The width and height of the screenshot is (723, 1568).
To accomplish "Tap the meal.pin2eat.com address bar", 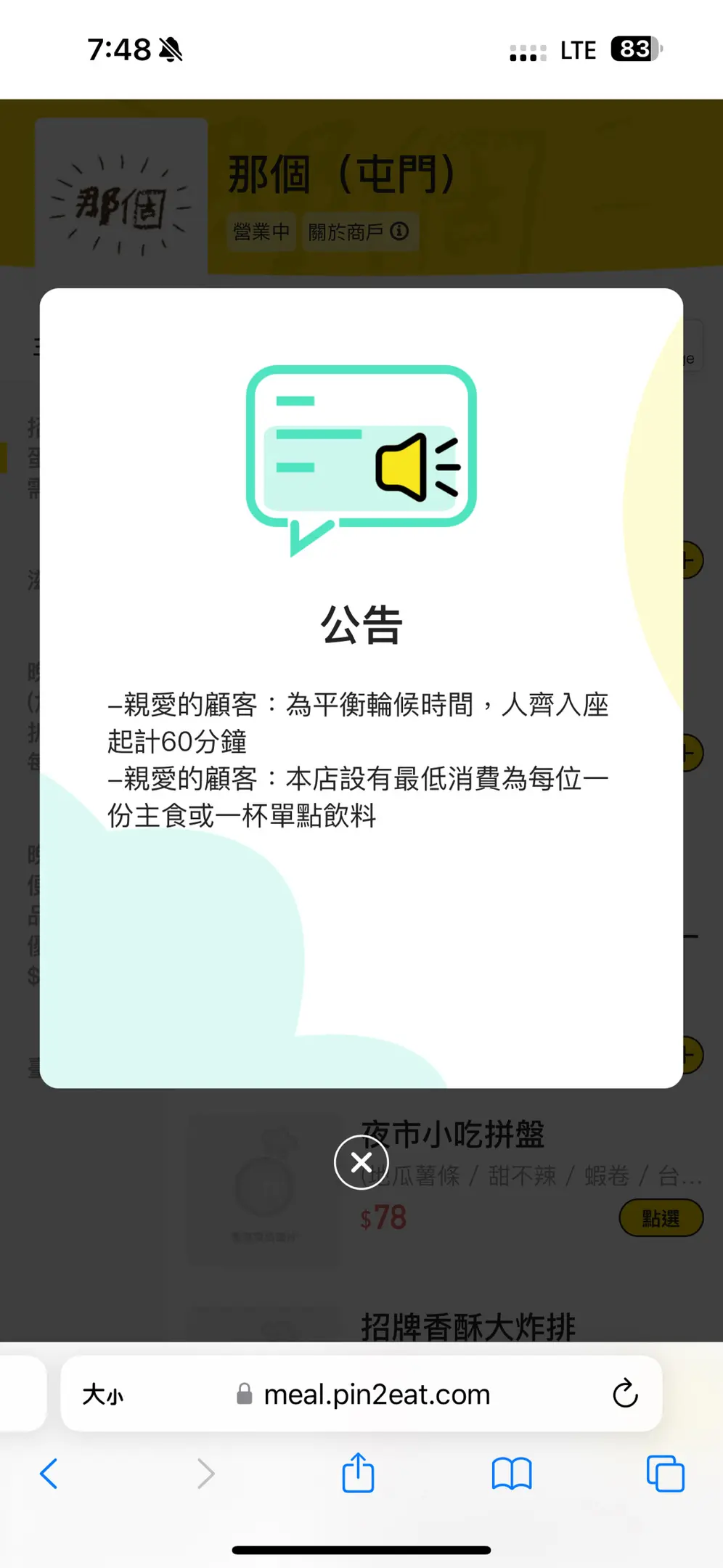I will tap(376, 1395).
